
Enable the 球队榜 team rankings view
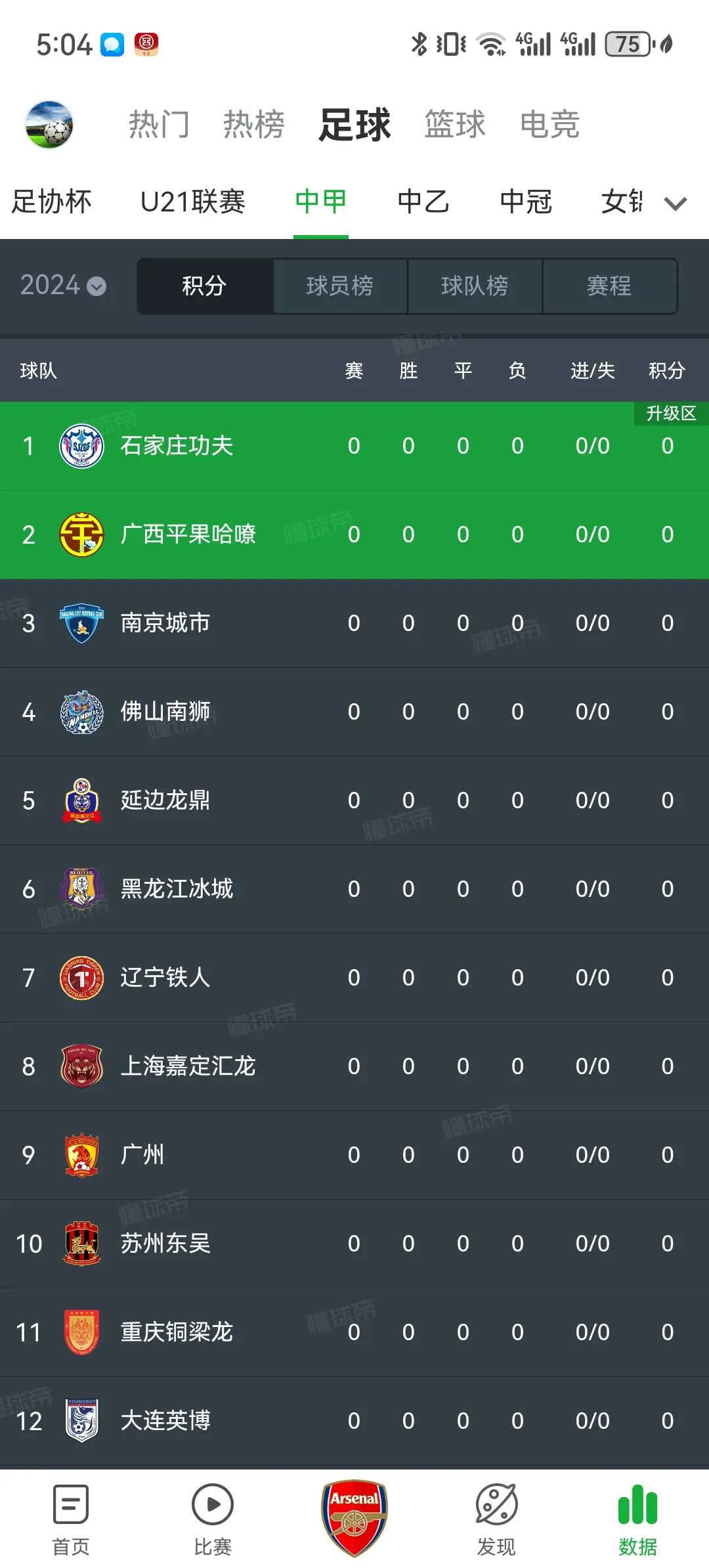(x=474, y=286)
